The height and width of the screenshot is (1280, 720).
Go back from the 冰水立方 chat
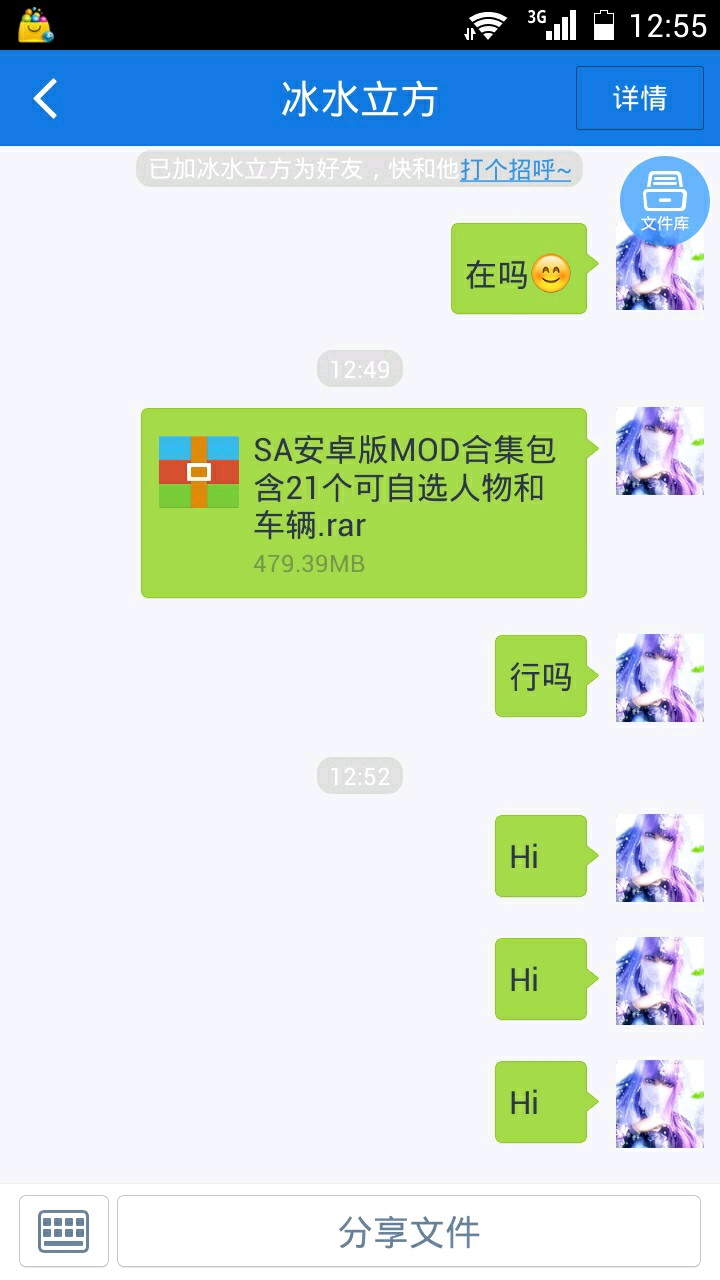click(46, 98)
